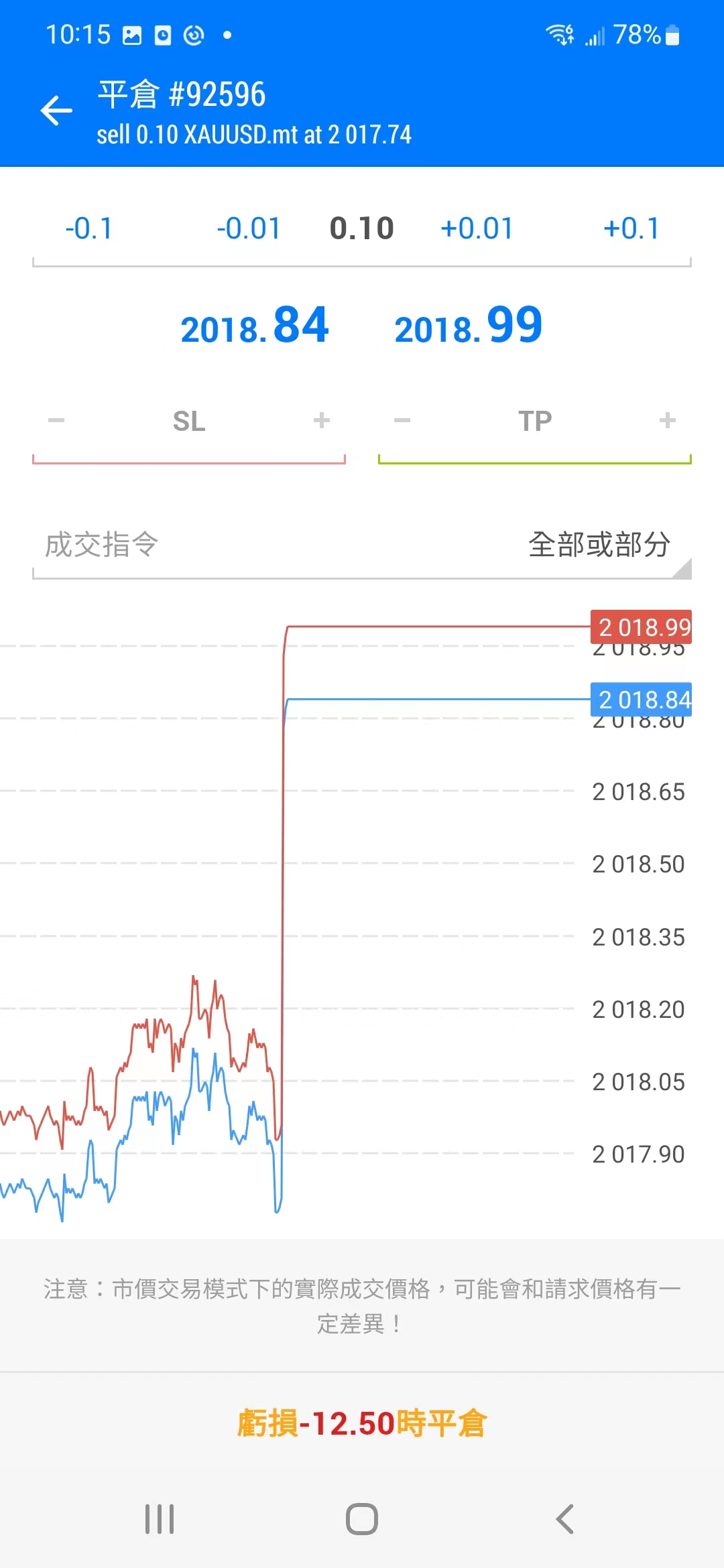Increase the SL value with plus
Screen dimensions: 724x1568
[322, 421]
